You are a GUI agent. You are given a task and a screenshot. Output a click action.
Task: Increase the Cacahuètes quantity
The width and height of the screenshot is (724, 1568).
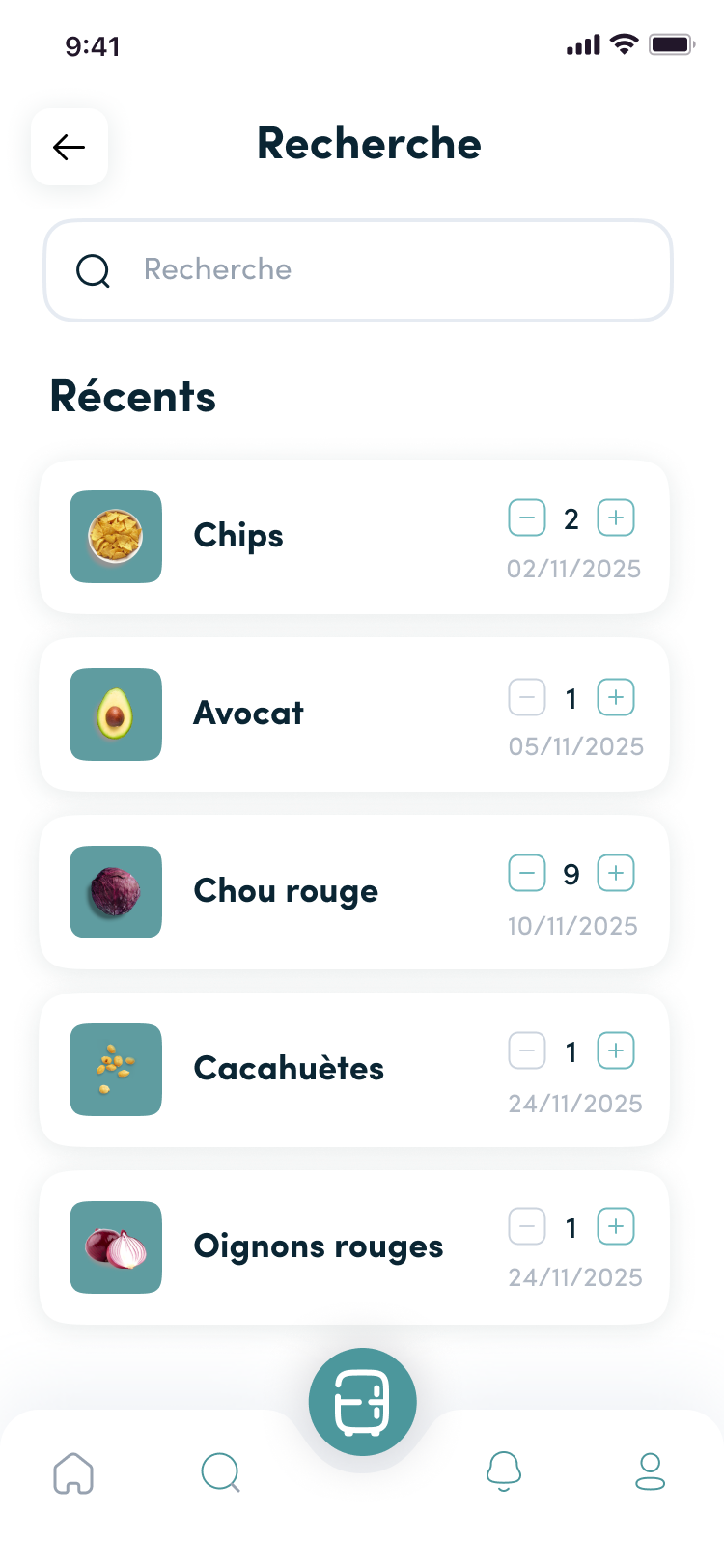615,1050
